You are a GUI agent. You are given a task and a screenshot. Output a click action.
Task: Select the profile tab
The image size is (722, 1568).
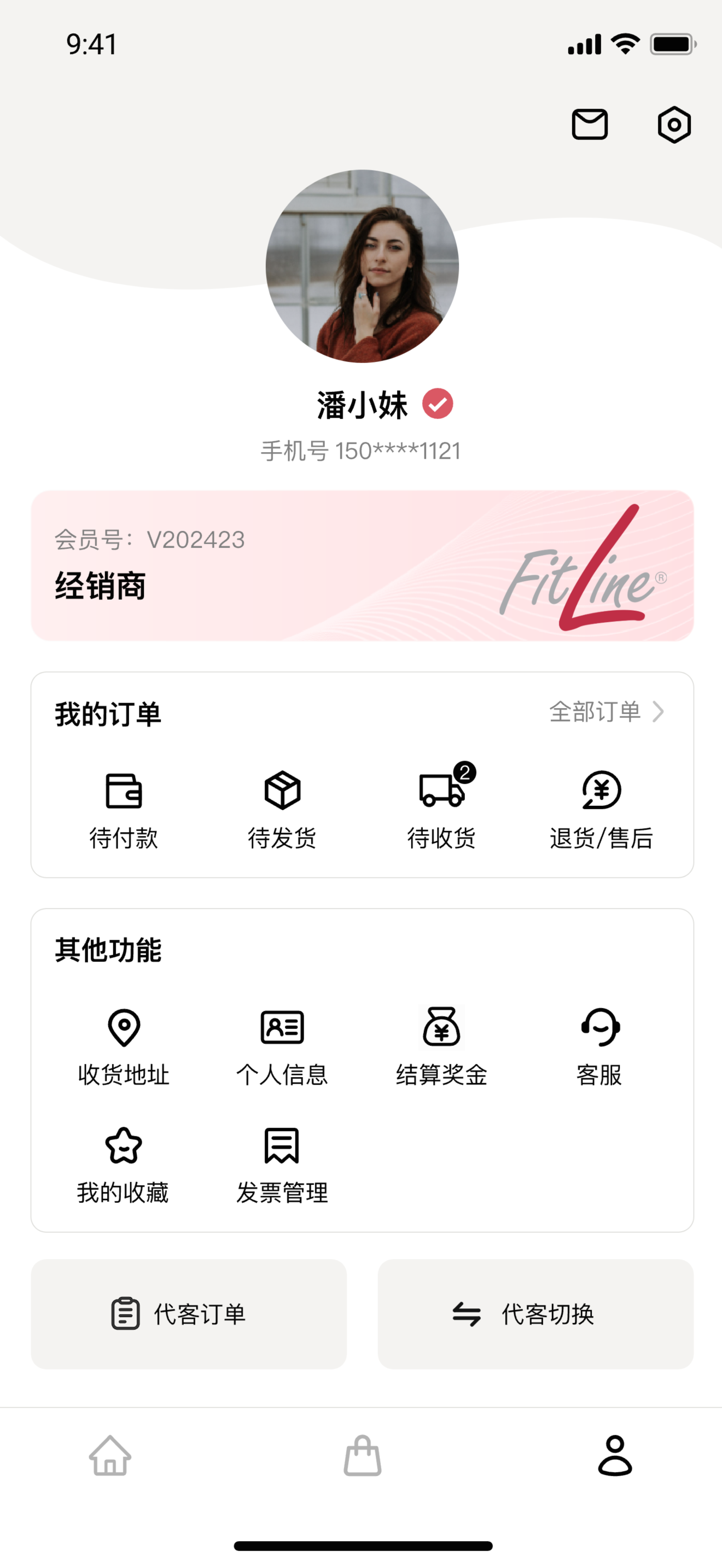pyautogui.click(x=615, y=1455)
